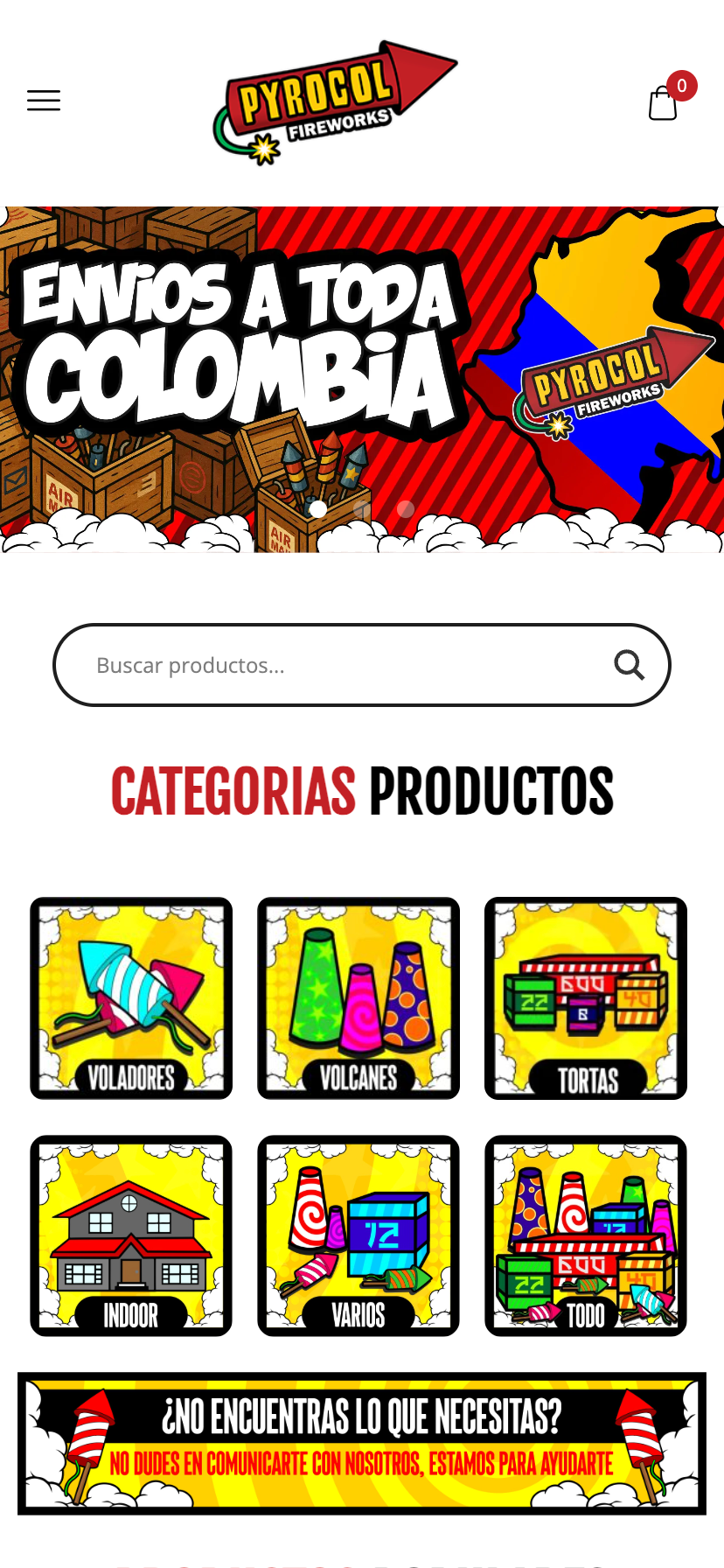
Task: Jump to the third banner slide dot
Action: (x=406, y=508)
